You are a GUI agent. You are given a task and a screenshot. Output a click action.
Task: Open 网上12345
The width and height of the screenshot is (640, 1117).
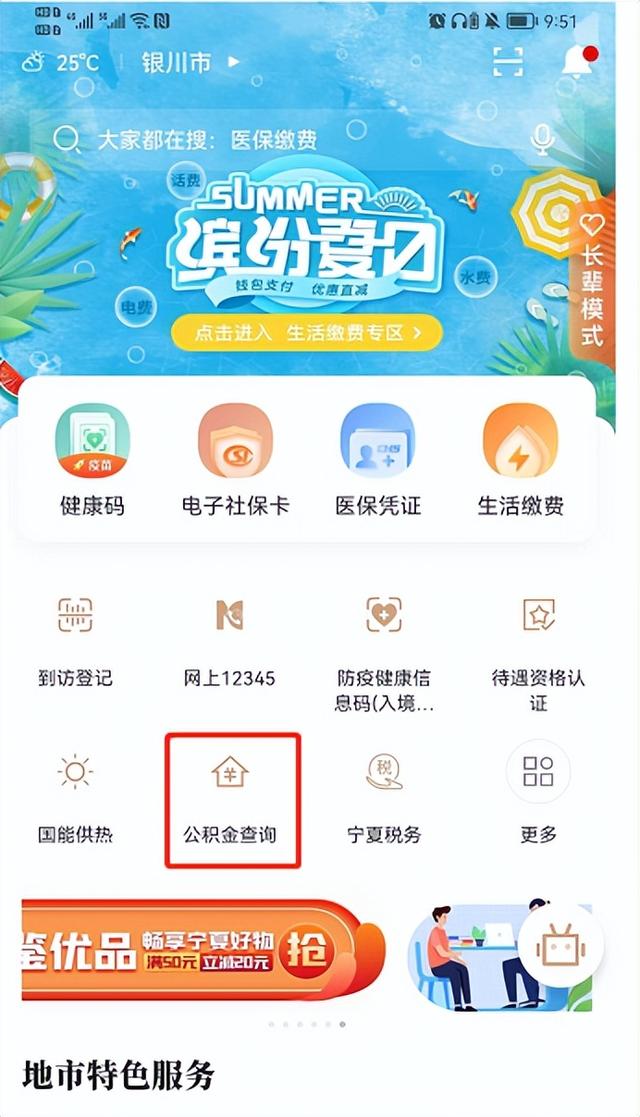tap(231, 640)
